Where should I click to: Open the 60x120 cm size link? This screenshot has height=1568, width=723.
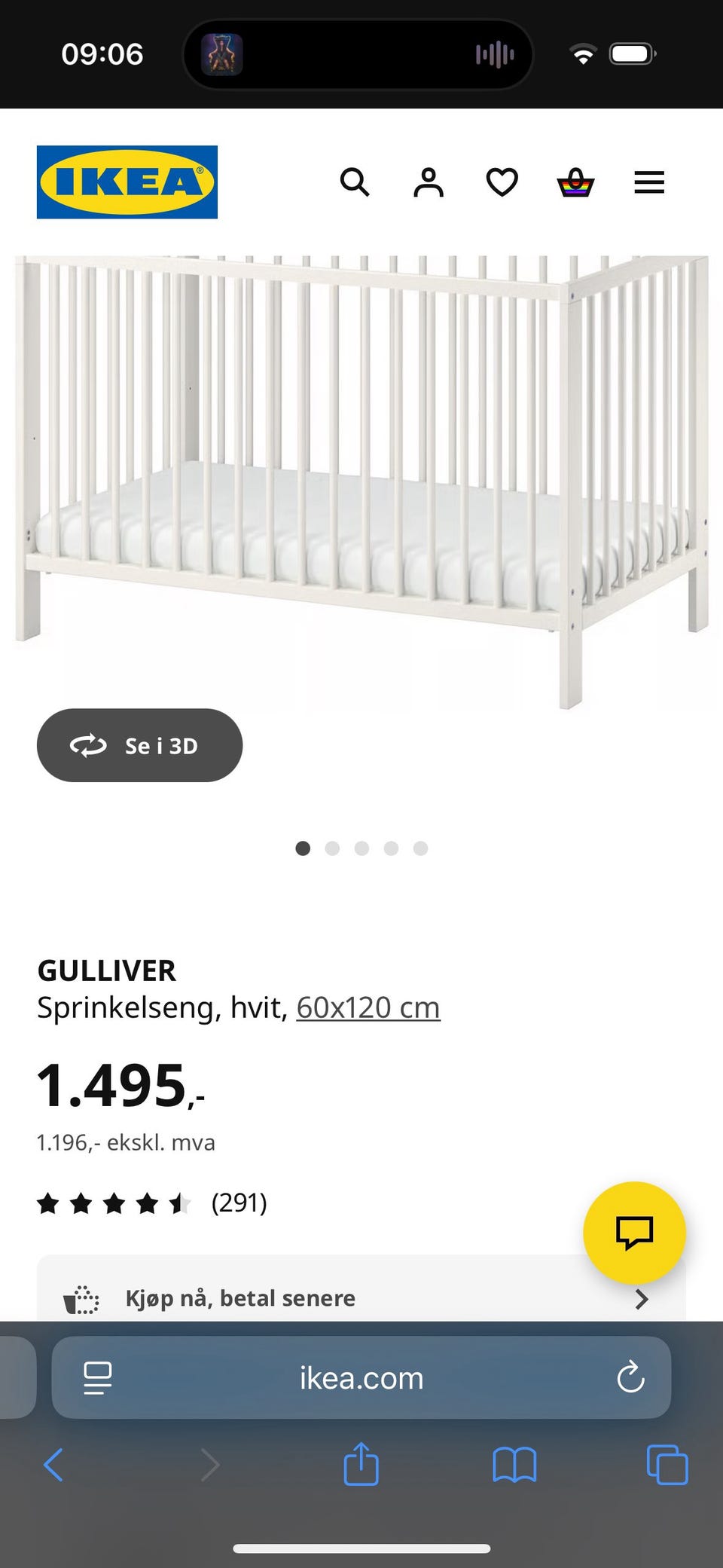click(368, 1007)
